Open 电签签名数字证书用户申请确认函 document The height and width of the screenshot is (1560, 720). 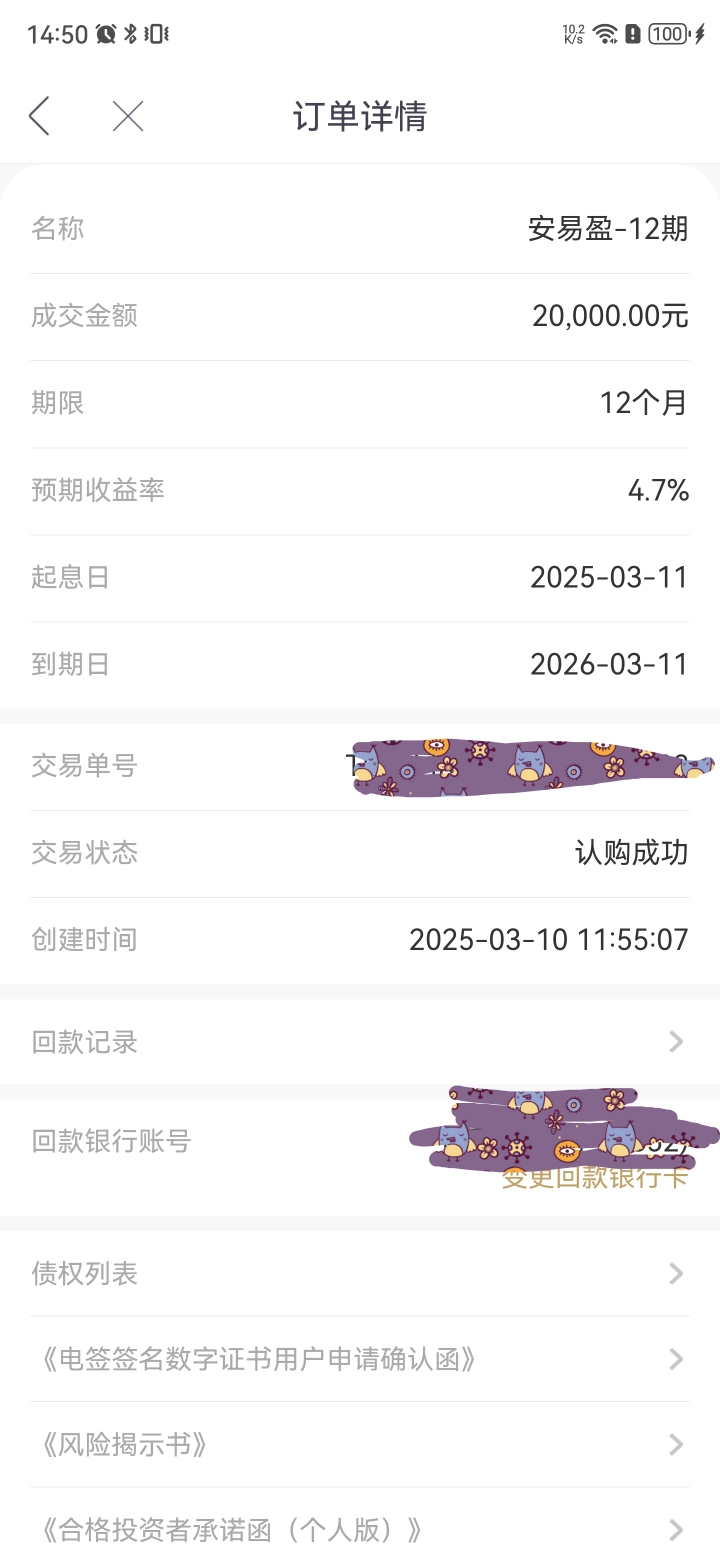(360, 1359)
